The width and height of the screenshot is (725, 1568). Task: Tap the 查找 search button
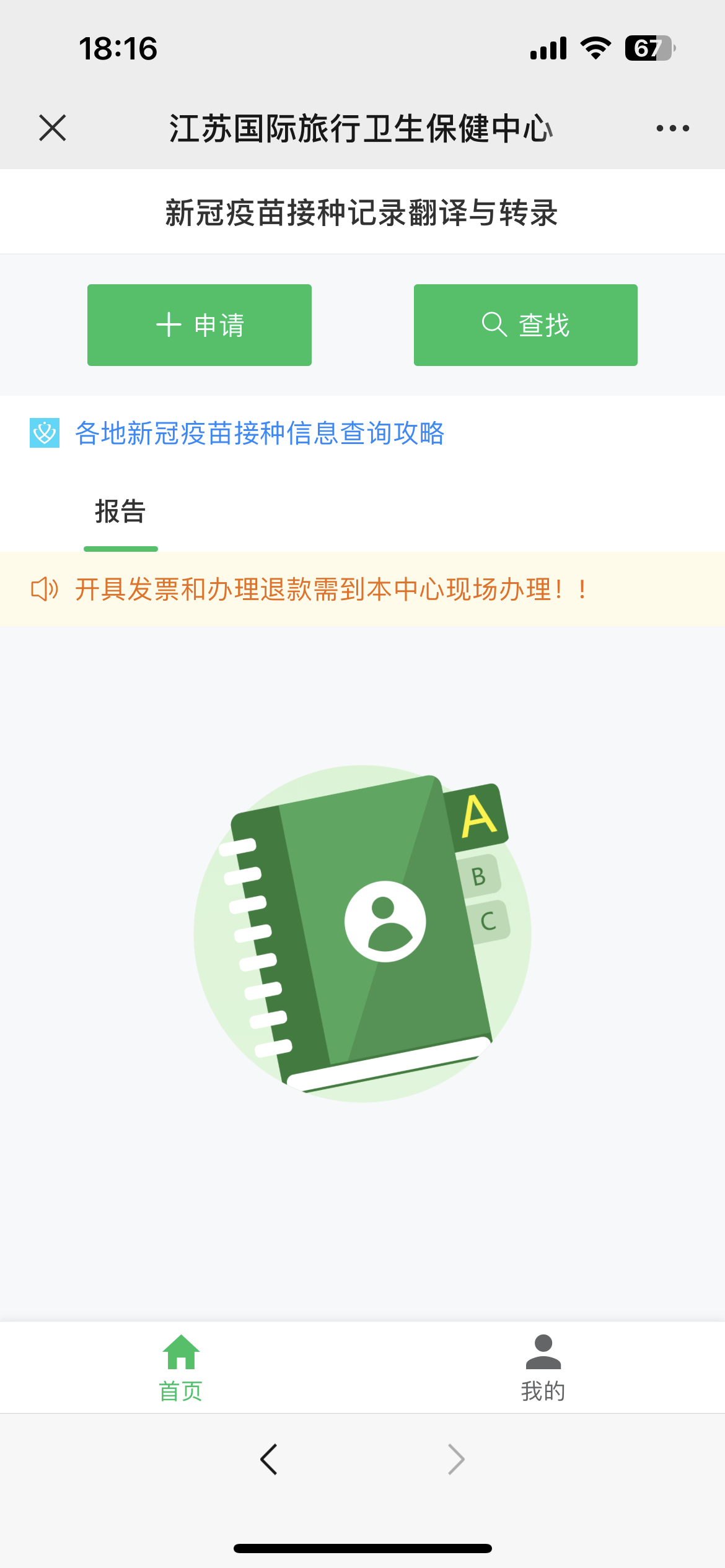click(525, 325)
